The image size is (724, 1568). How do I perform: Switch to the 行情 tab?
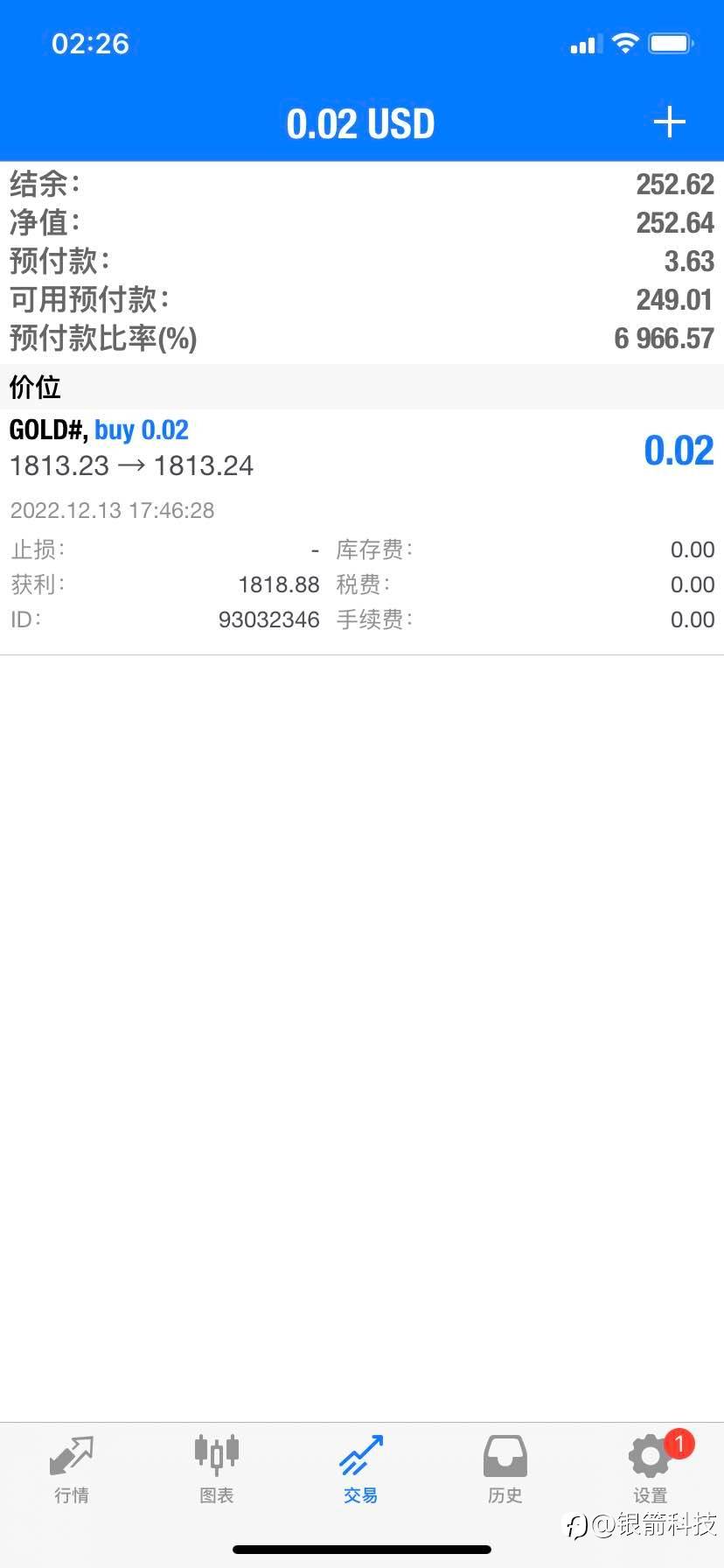pos(72,1470)
